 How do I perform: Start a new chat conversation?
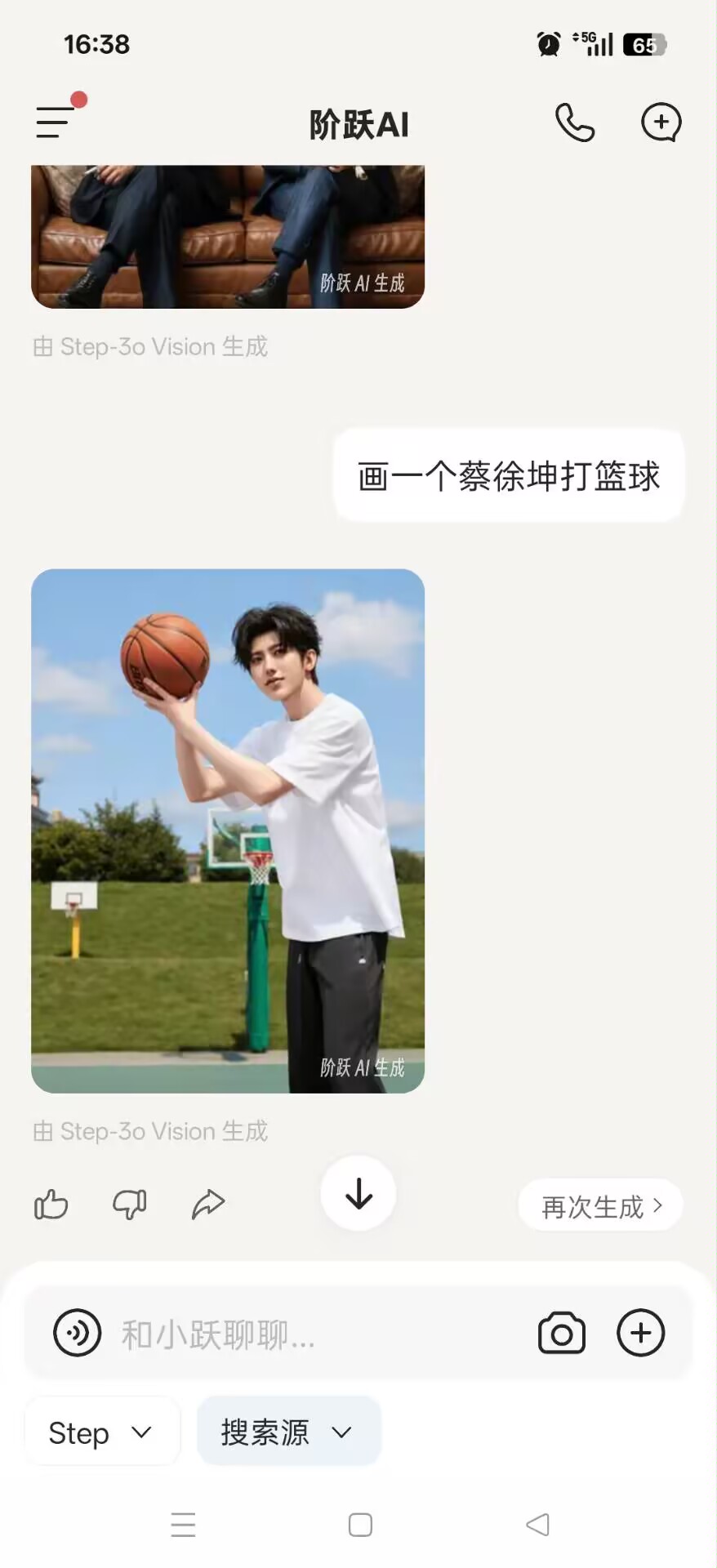(x=661, y=122)
